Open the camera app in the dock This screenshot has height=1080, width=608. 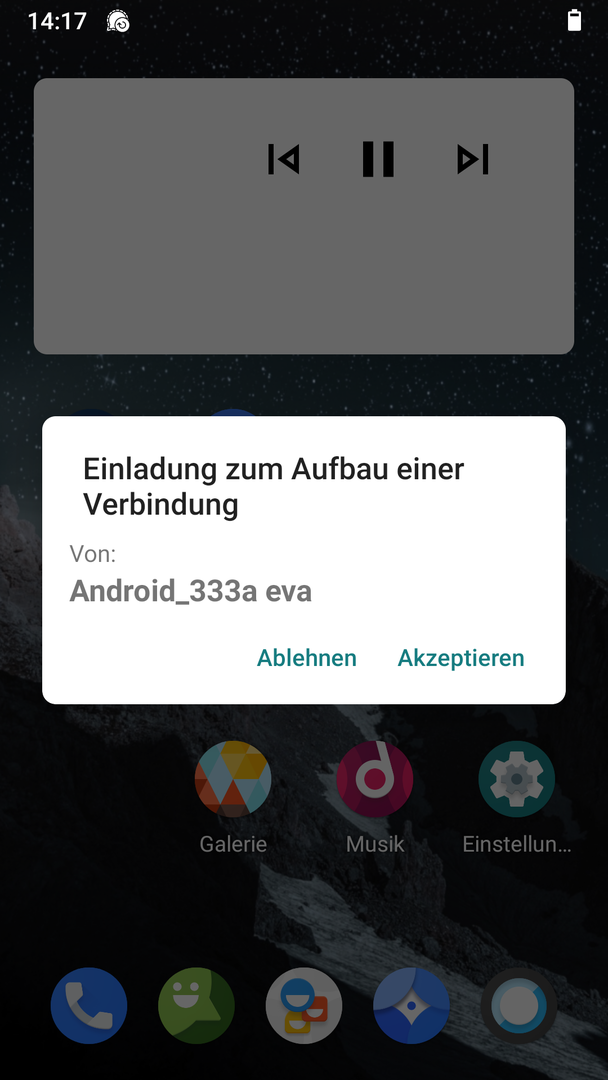[x=518, y=1006]
